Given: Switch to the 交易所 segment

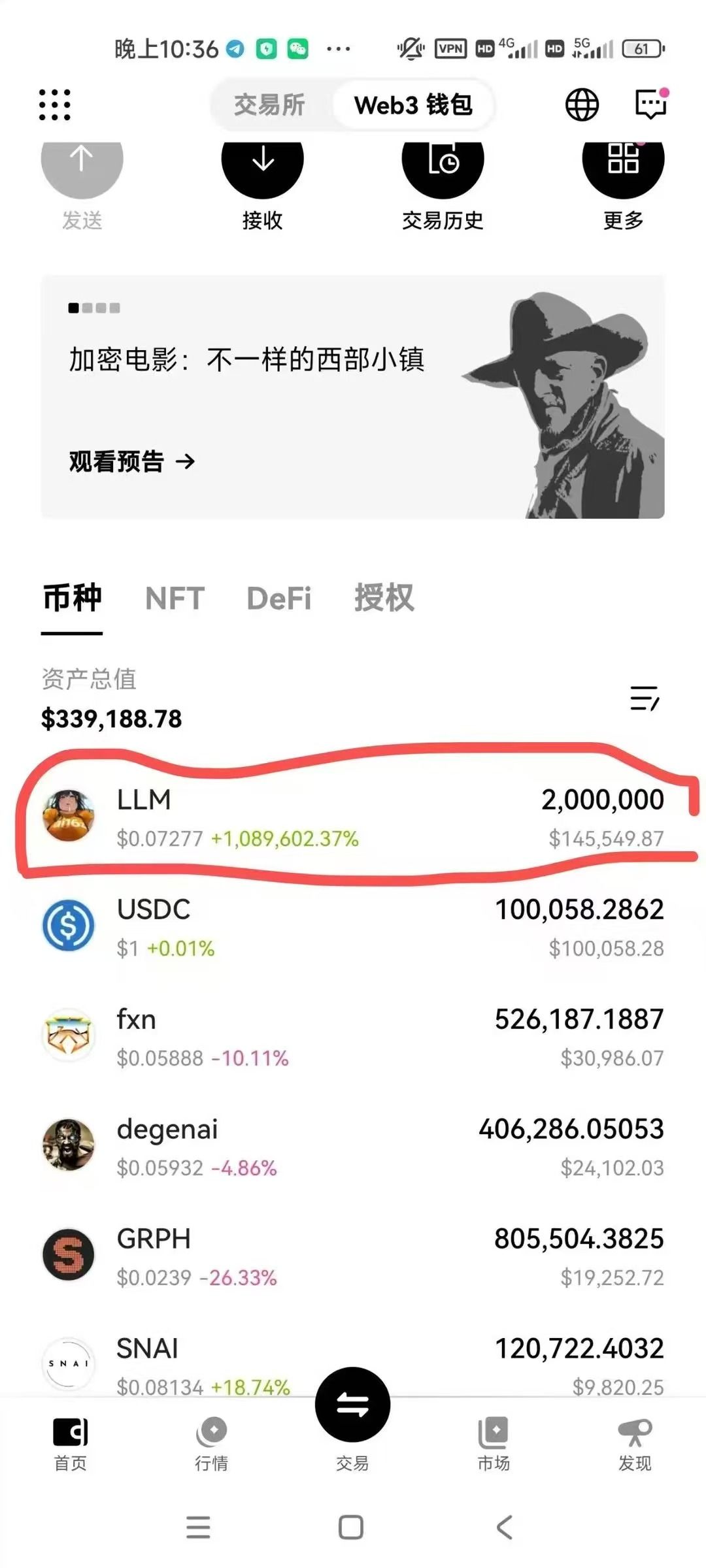Looking at the screenshot, I should pos(269,105).
